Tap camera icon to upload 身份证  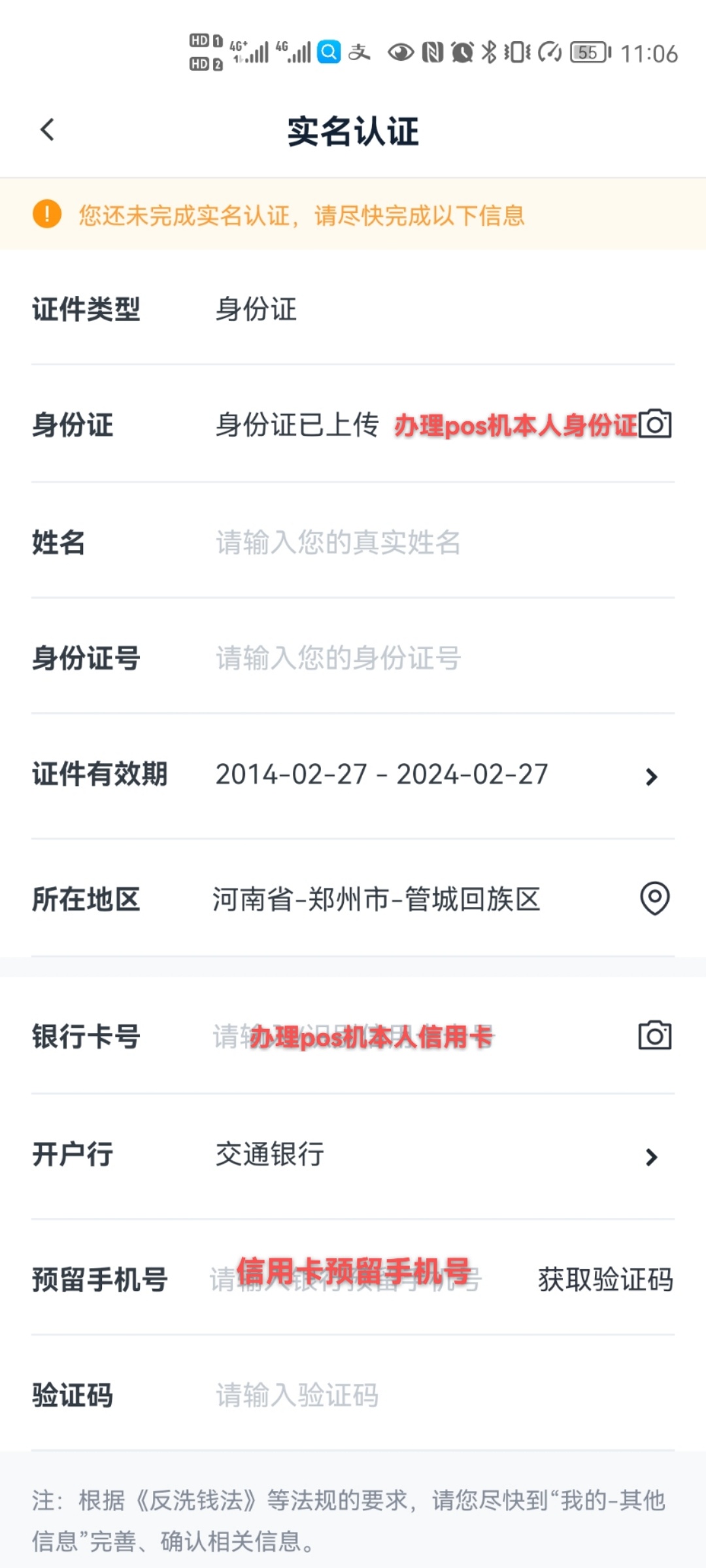654,425
